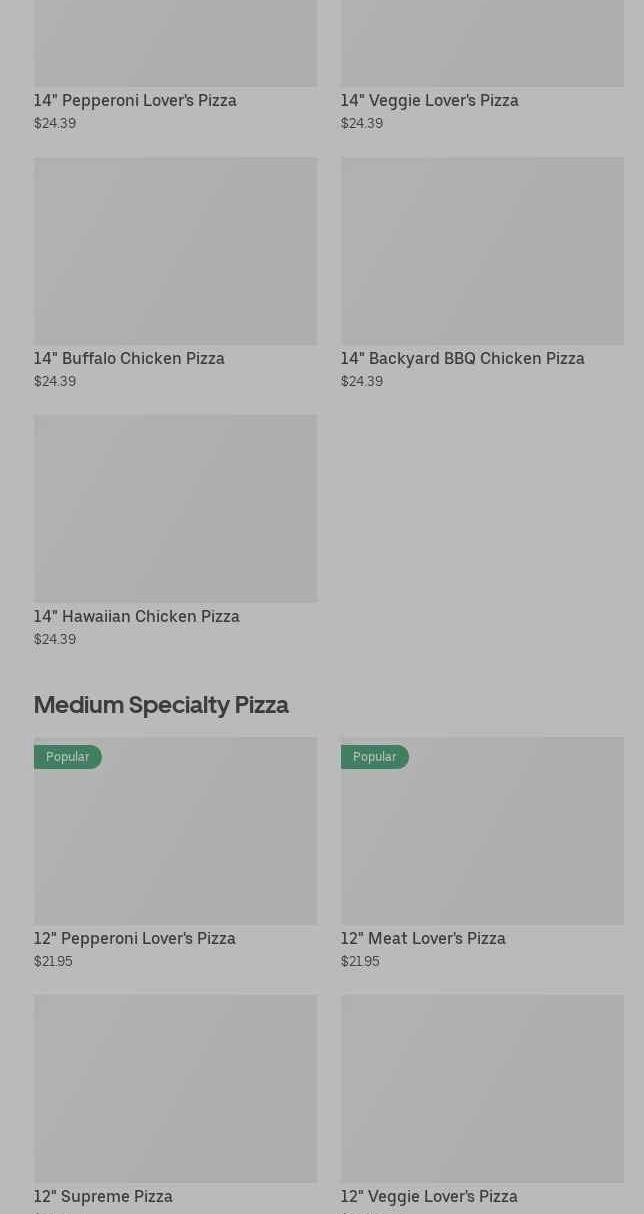Tap the 12" Veggie Lover's Pizza card

[x=481, y=1100]
